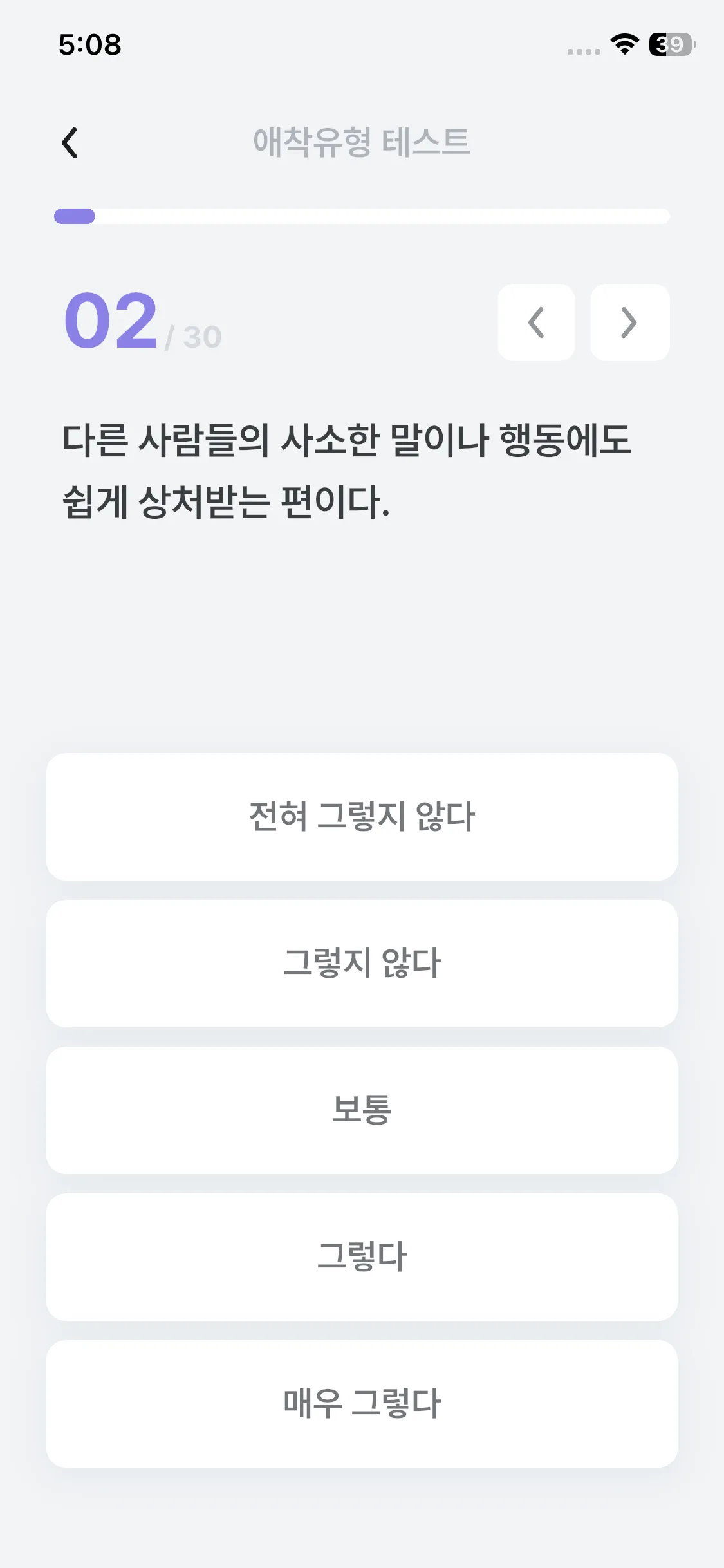This screenshot has height=1568, width=724.
Task: Answer with '그렇다'
Action: coord(362,1256)
